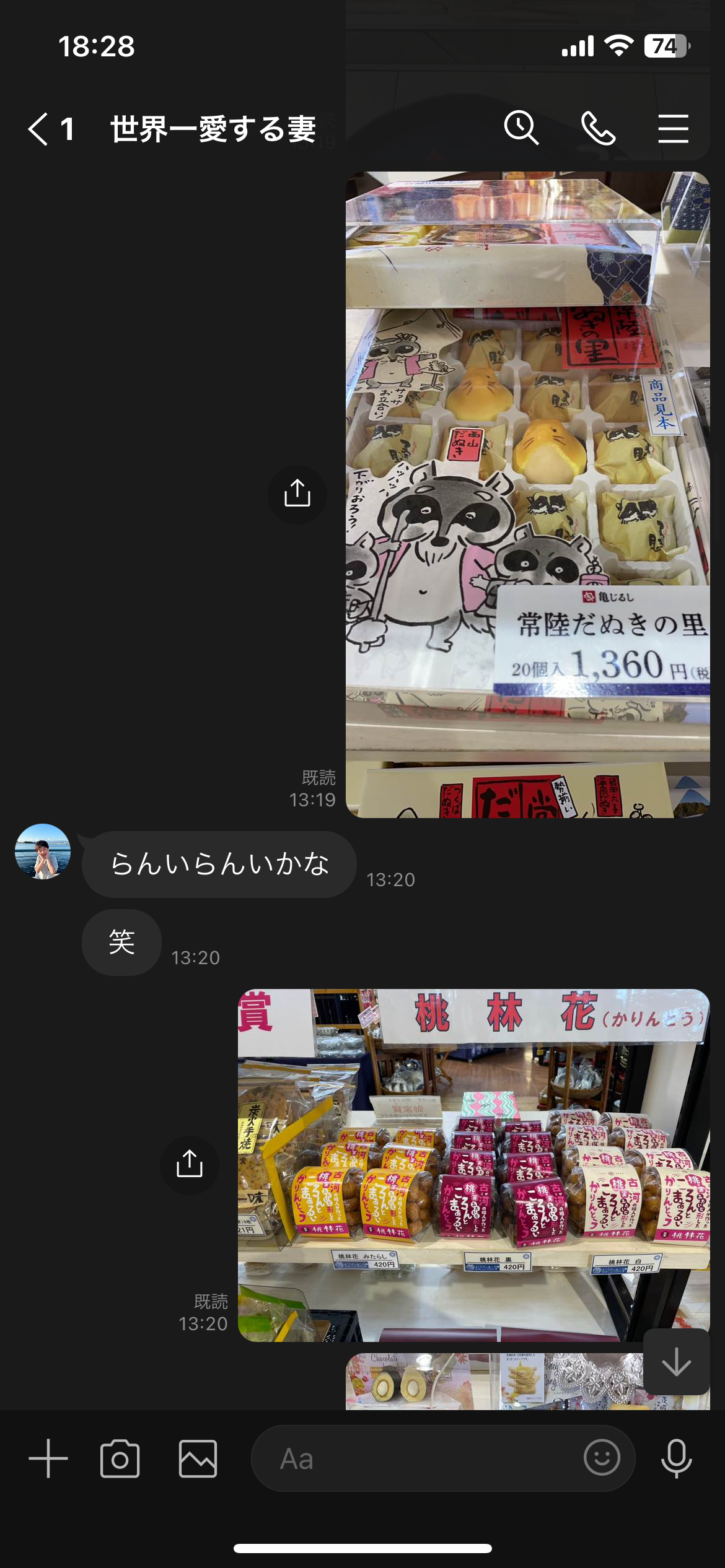This screenshot has height=1568, width=725.
Task: Record a voice message
Action: pyautogui.click(x=676, y=1458)
